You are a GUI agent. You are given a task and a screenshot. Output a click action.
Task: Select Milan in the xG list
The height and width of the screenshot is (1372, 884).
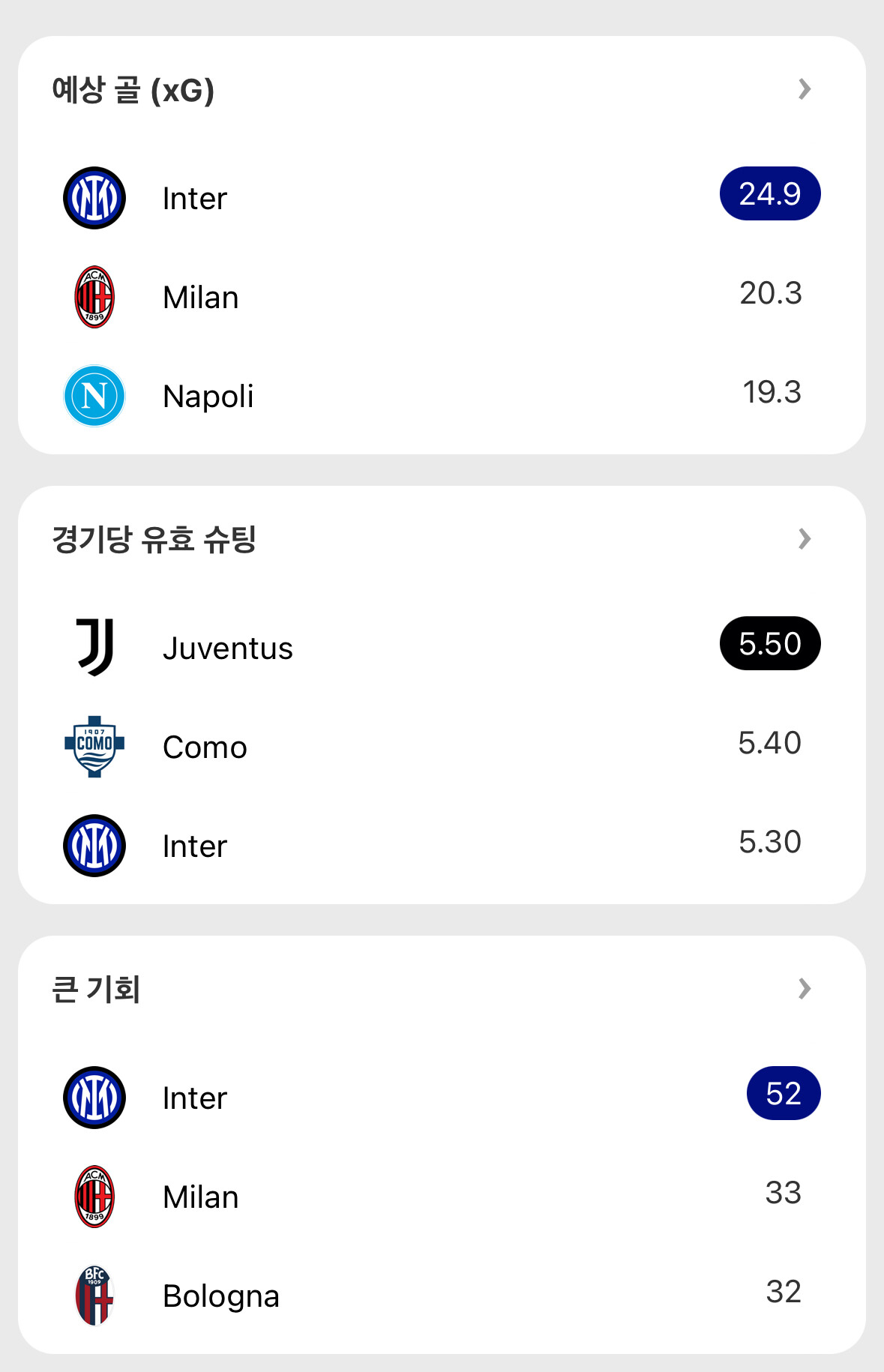click(201, 298)
